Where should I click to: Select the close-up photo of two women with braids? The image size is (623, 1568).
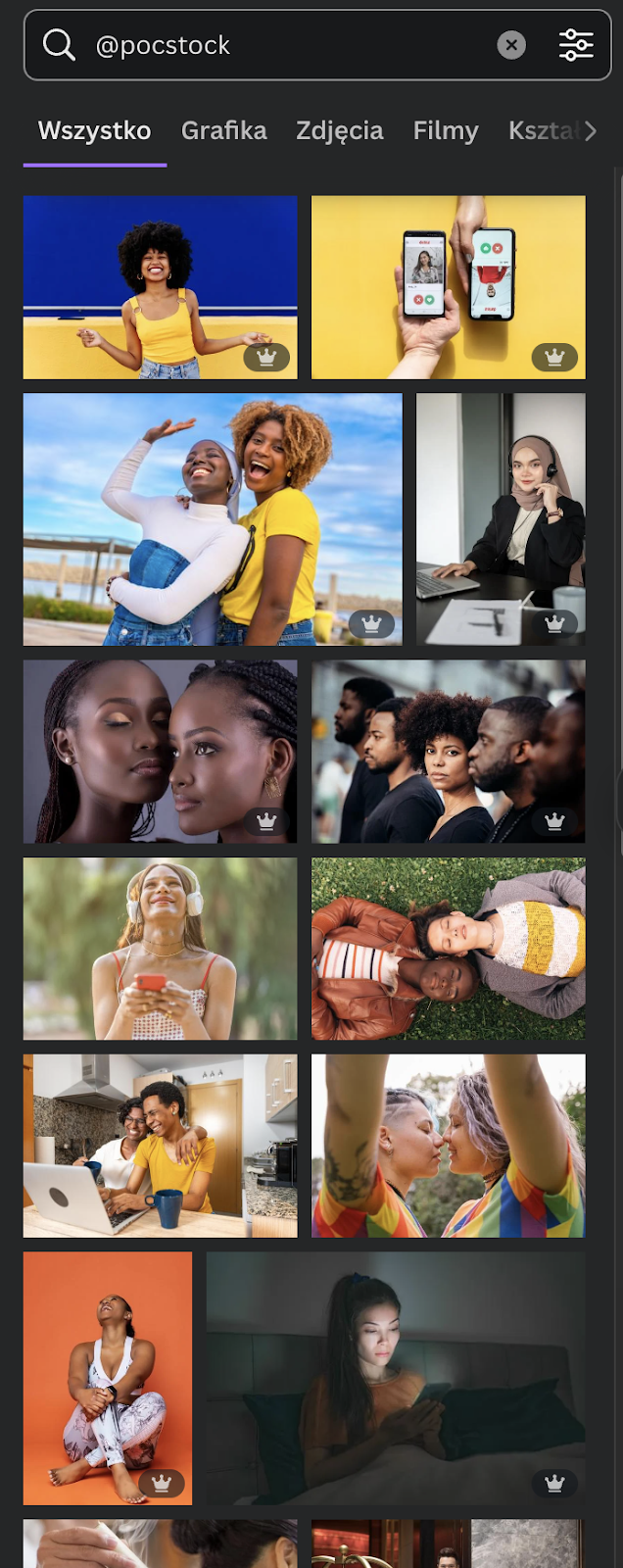[x=160, y=751]
